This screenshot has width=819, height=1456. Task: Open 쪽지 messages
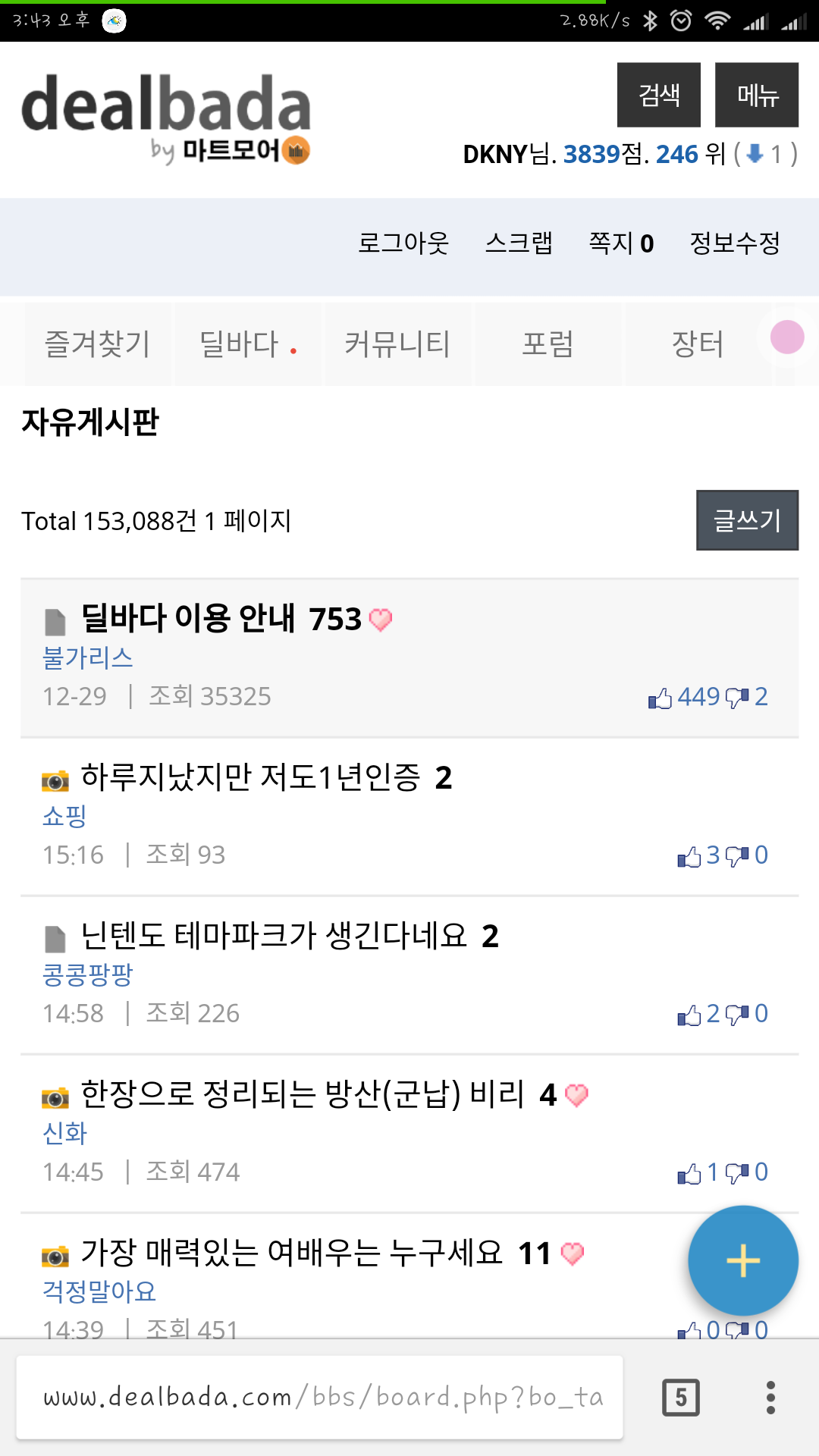click(x=621, y=243)
